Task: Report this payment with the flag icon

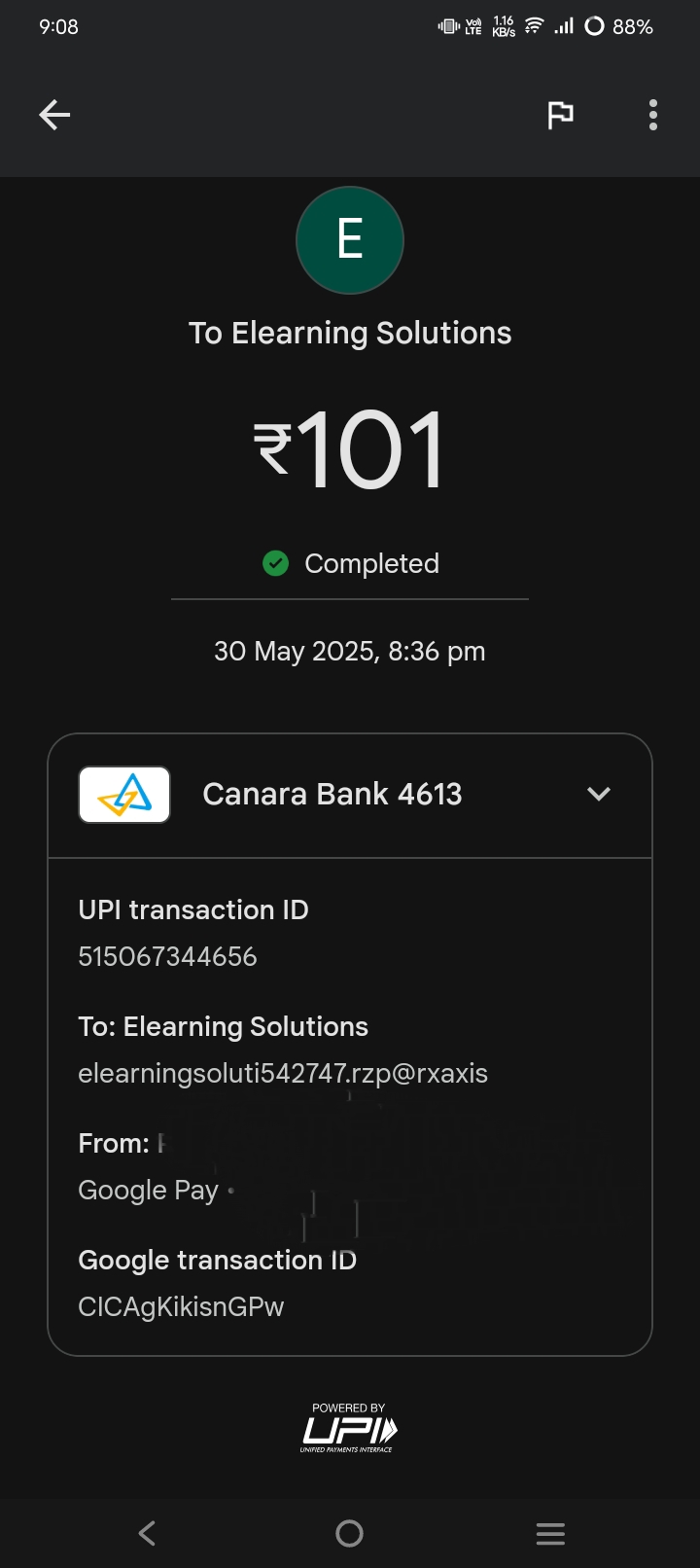Action: point(560,115)
